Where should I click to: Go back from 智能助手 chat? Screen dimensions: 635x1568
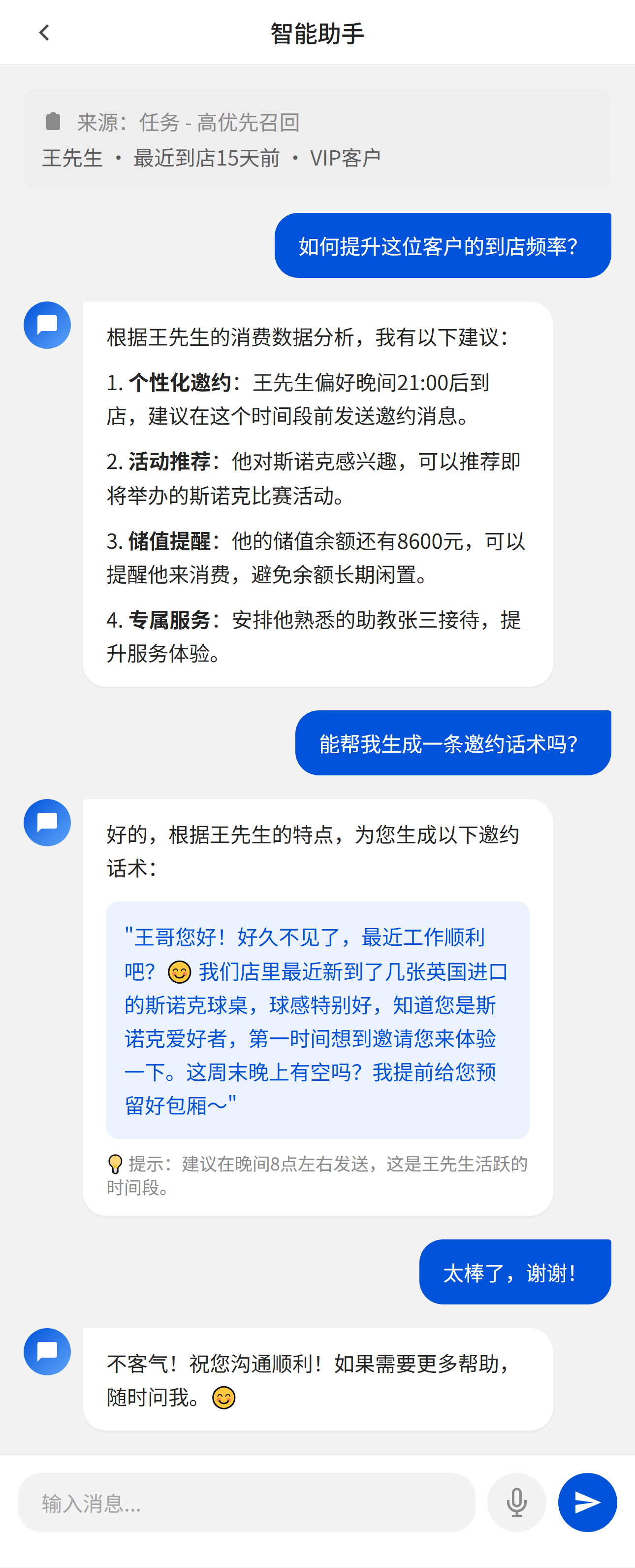click(44, 33)
